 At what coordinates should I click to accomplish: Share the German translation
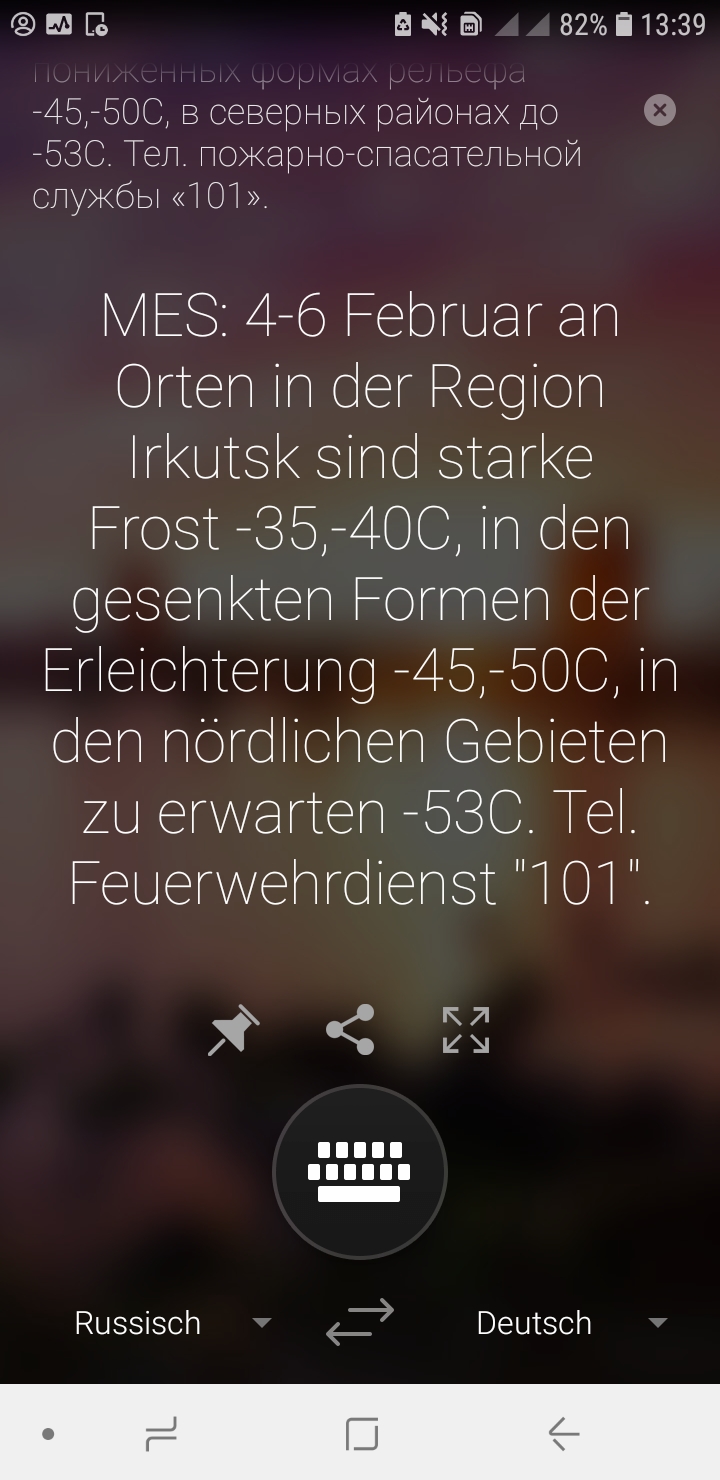coord(350,1030)
